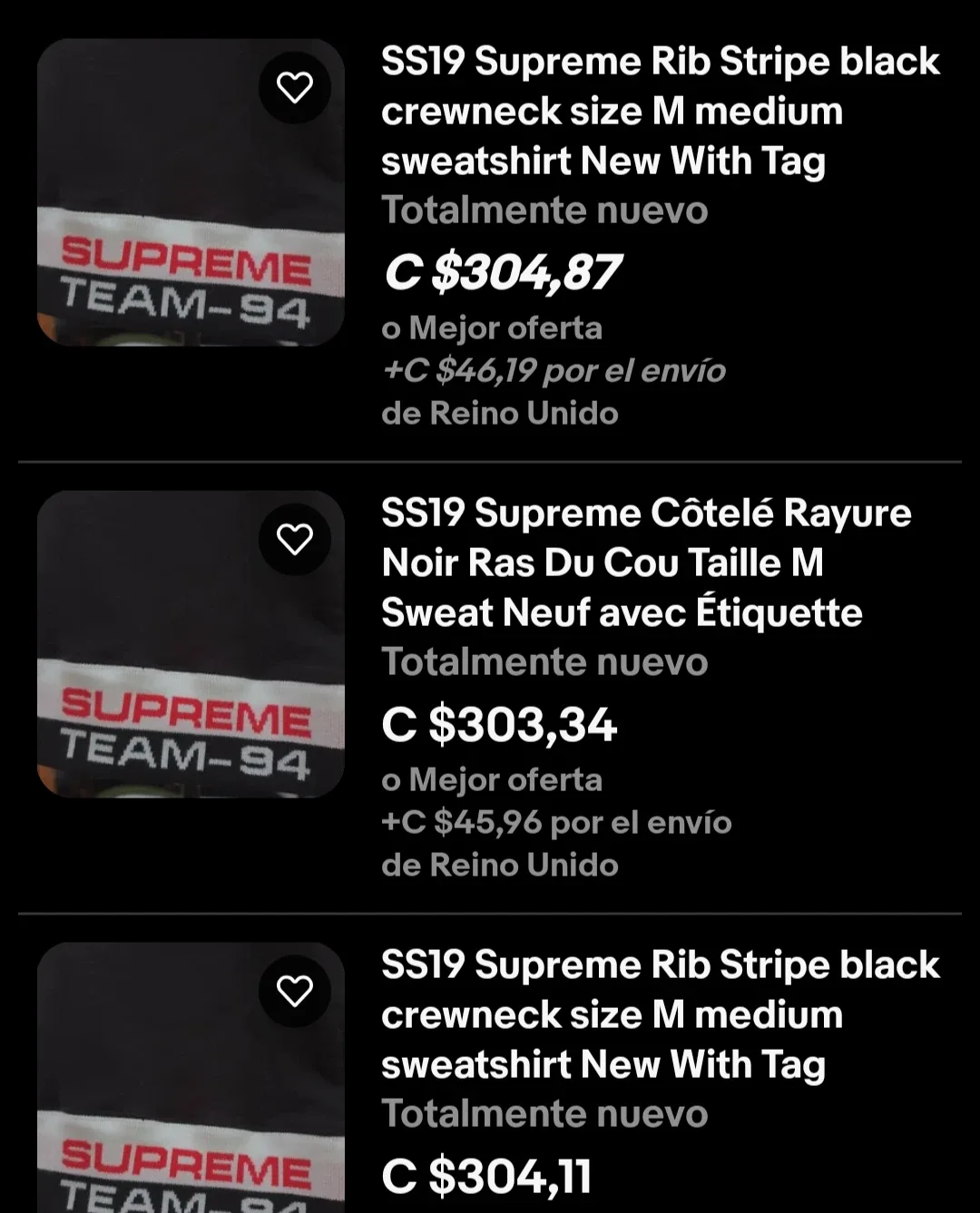
Task: Tap the shipping cost '+C $46,19 por el envío'
Action: 554,371
